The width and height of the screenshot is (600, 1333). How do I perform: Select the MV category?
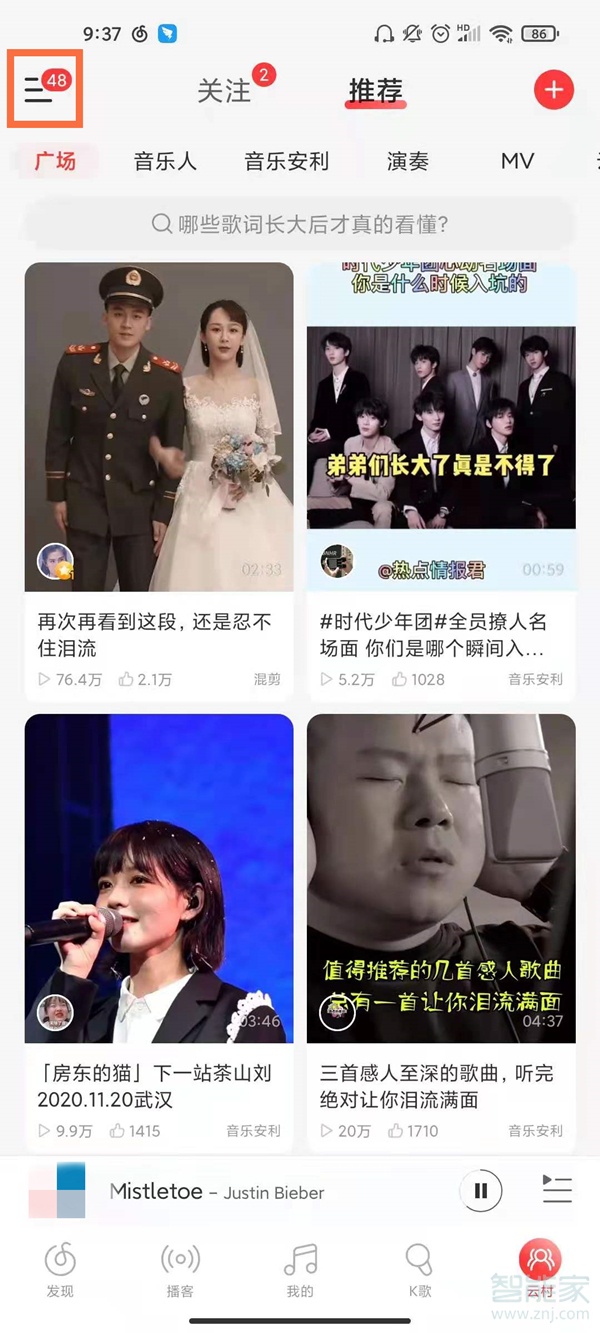(517, 161)
